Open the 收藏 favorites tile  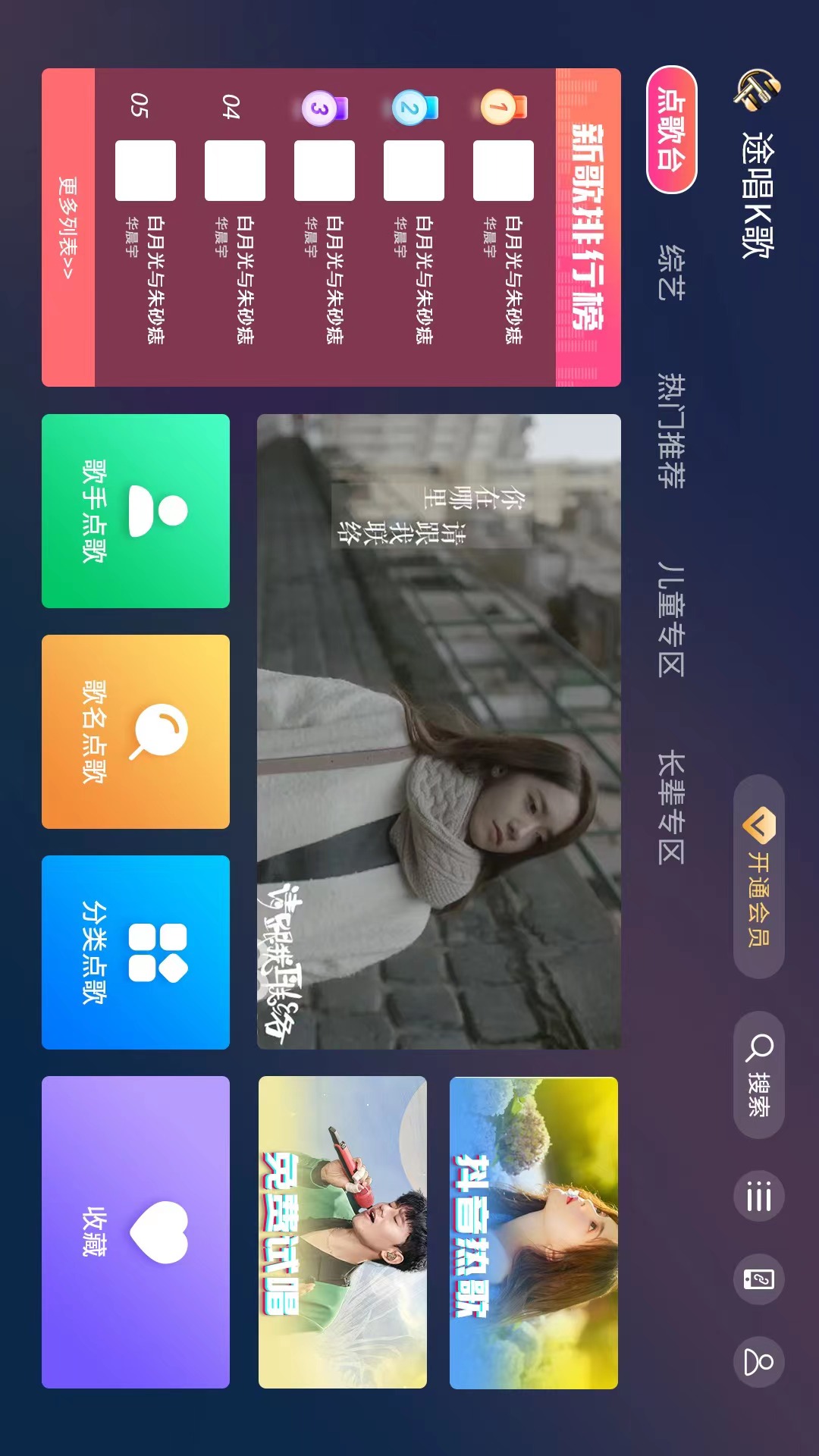(x=136, y=1232)
